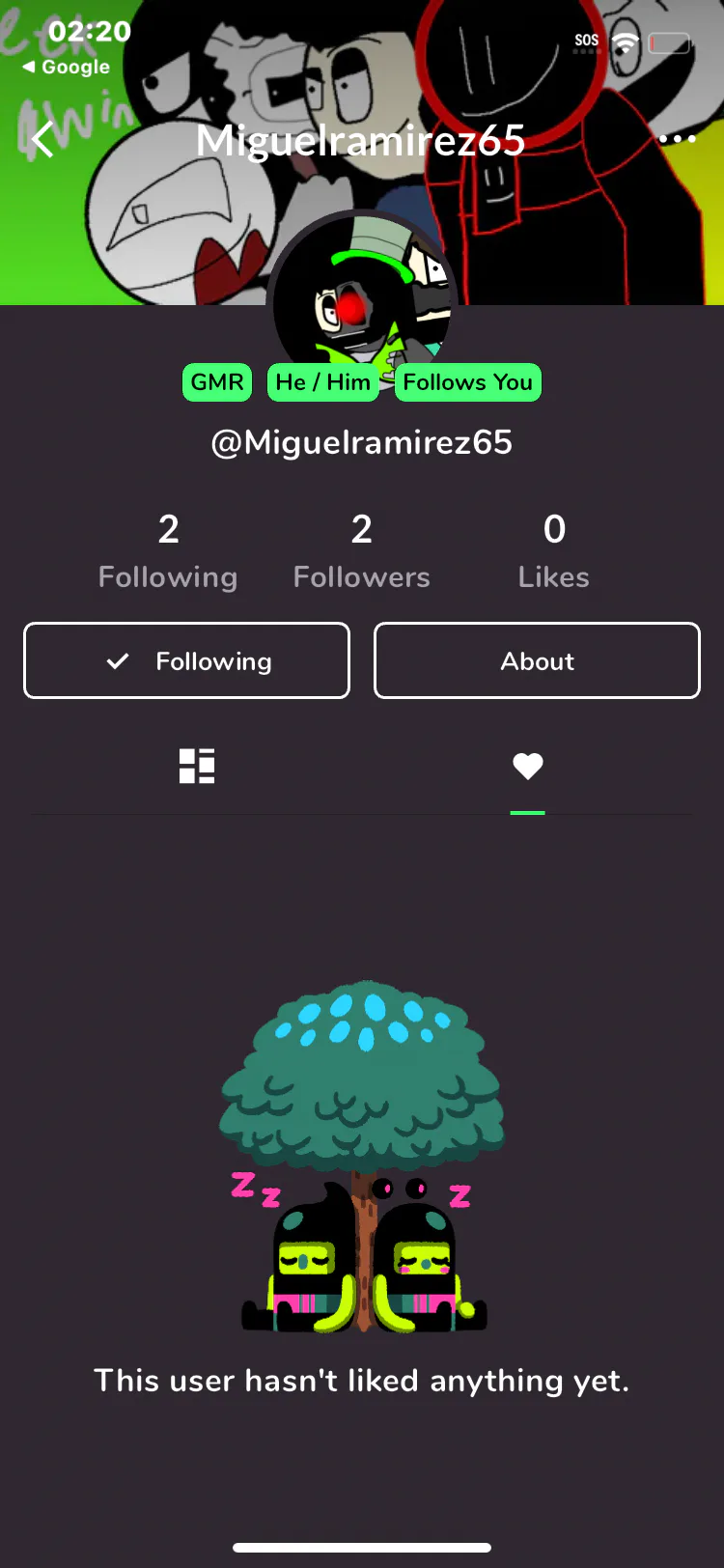Open the three-dot overflow menu
Image resolution: width=724 pixels, height=1568 pixels.
(x=677, y=139)
